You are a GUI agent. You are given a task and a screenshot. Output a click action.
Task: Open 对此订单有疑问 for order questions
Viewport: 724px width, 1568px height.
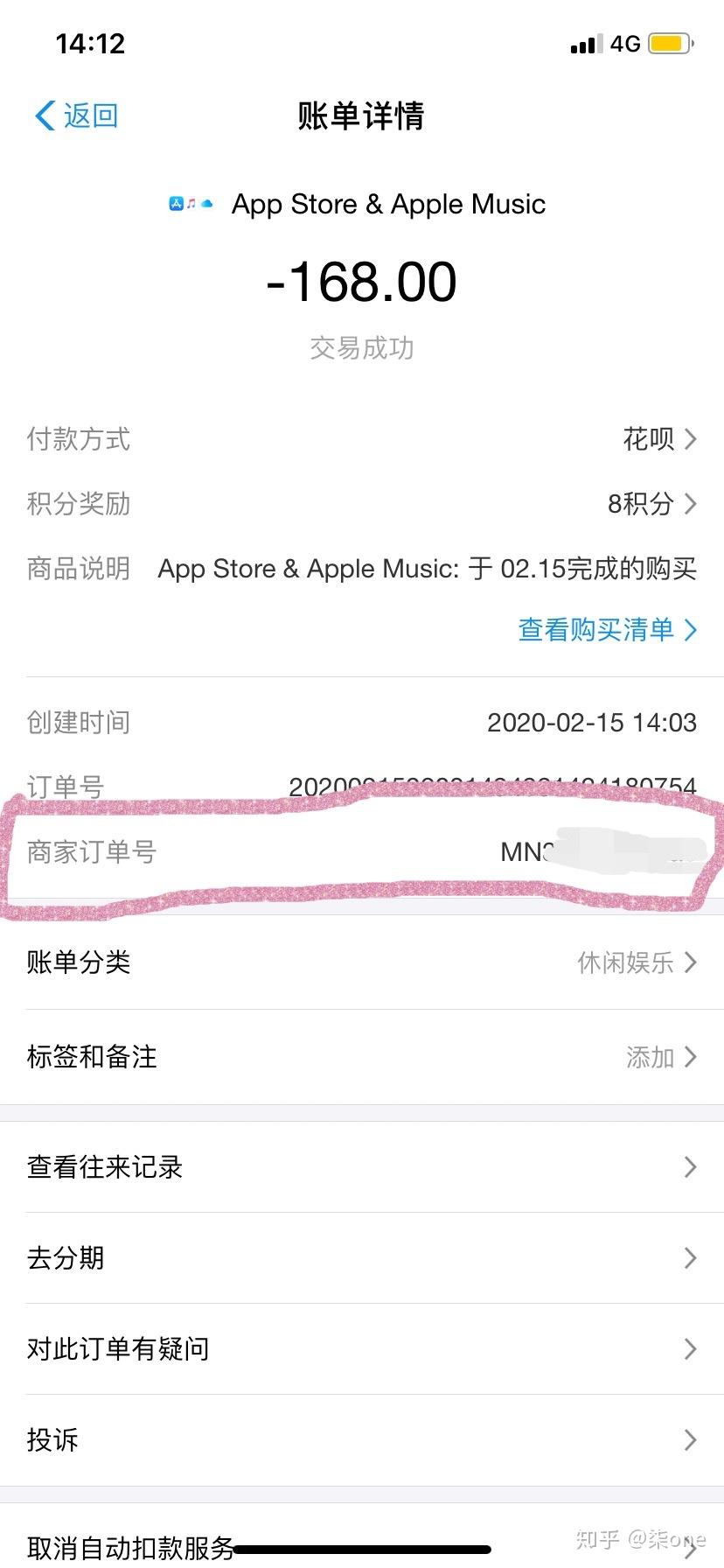(362, 1348)
